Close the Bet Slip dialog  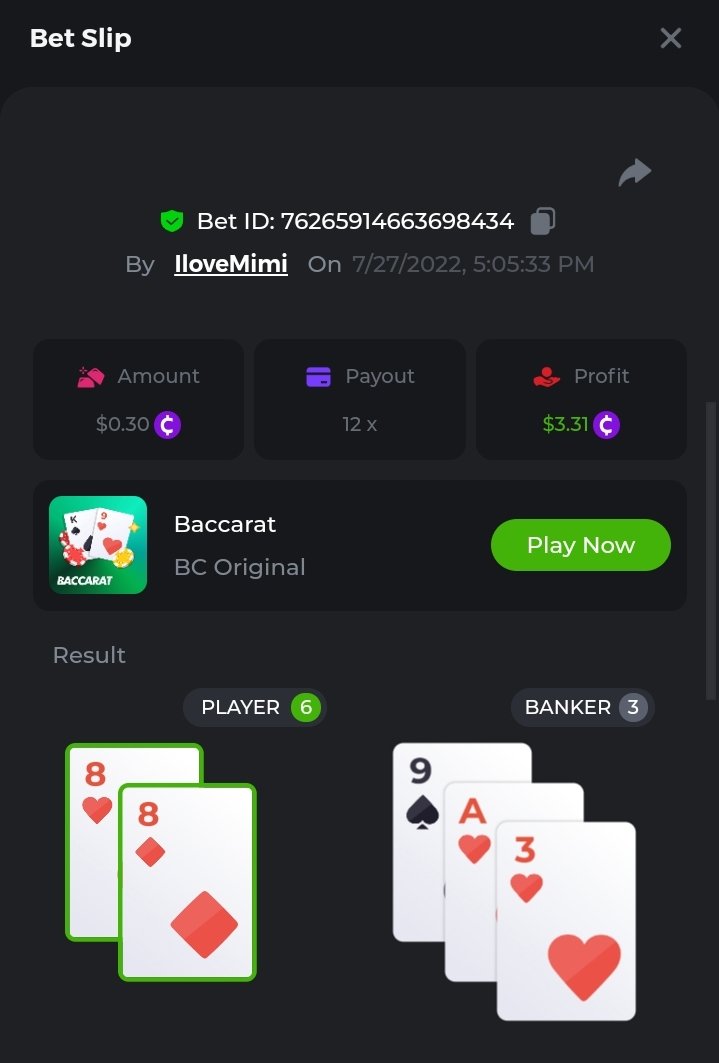[x=670, y=38]
